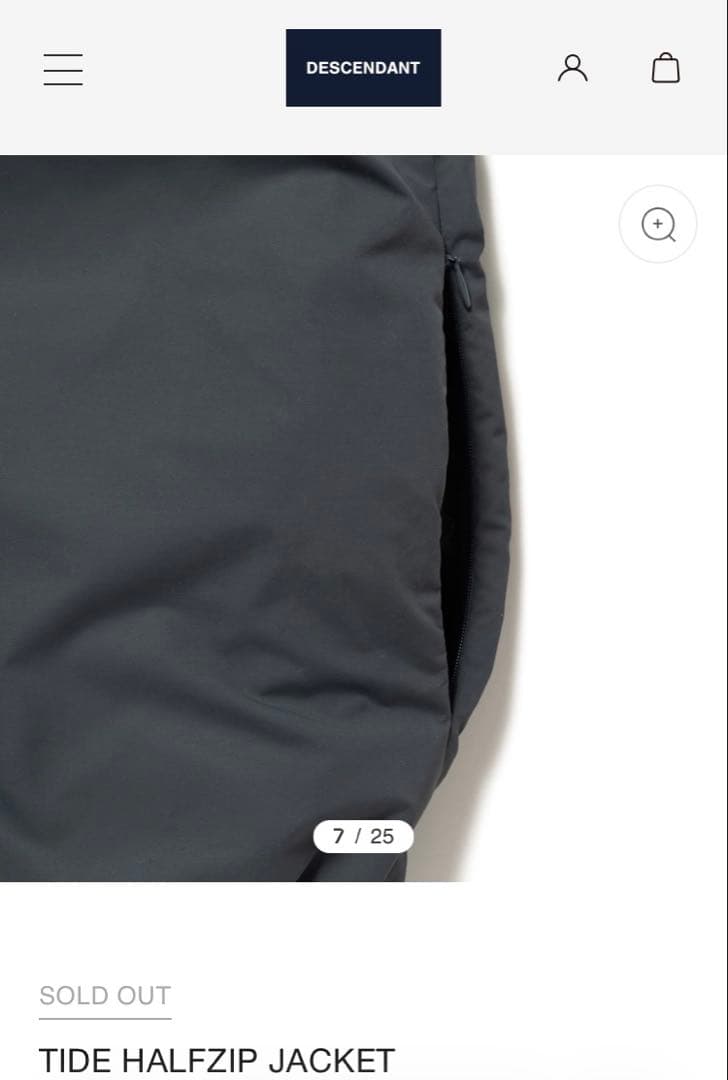The height and width of the screenshot is (1080, 728).
Task: Go to the DESCENDANT home page
Action: point(363,68)
